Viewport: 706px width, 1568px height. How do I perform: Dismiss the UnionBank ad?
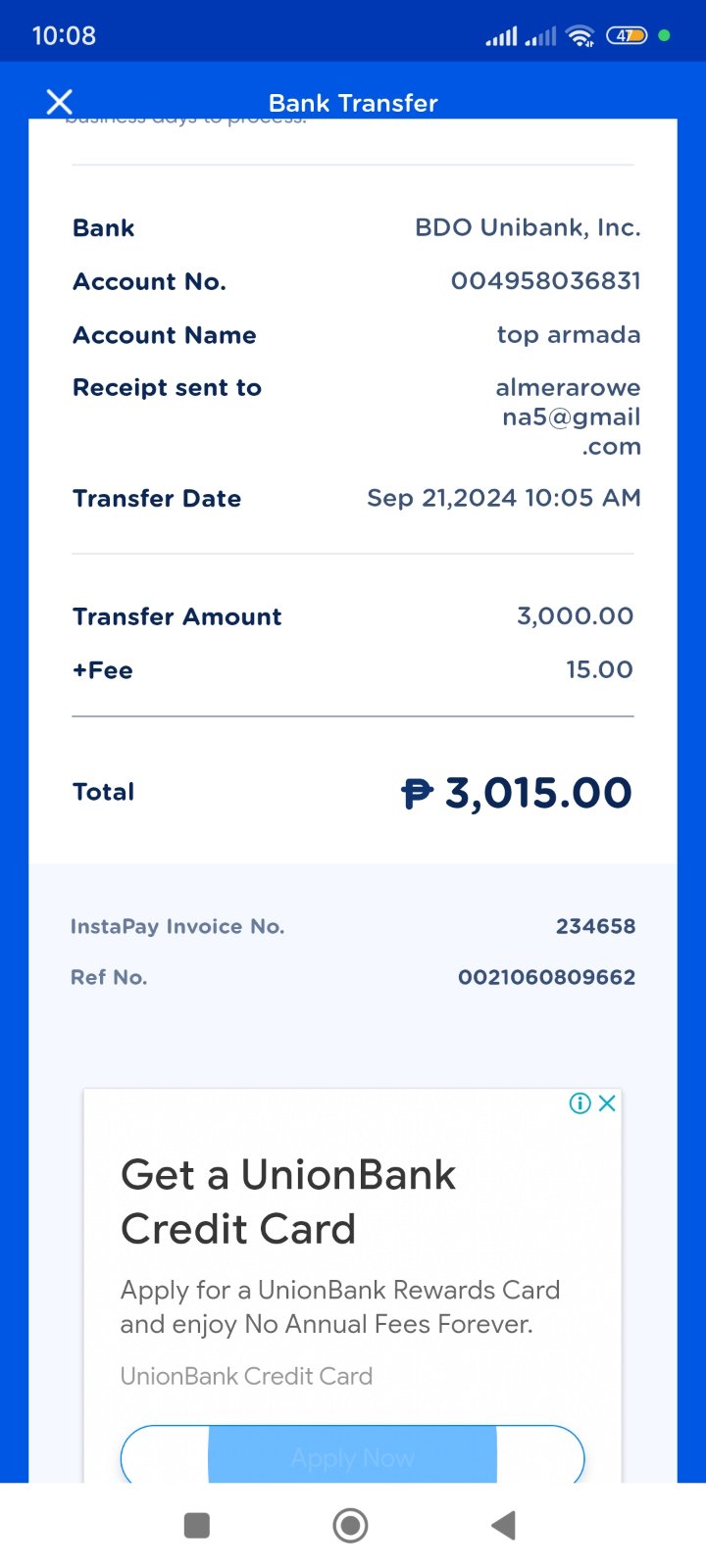[x=608, y=1103]
